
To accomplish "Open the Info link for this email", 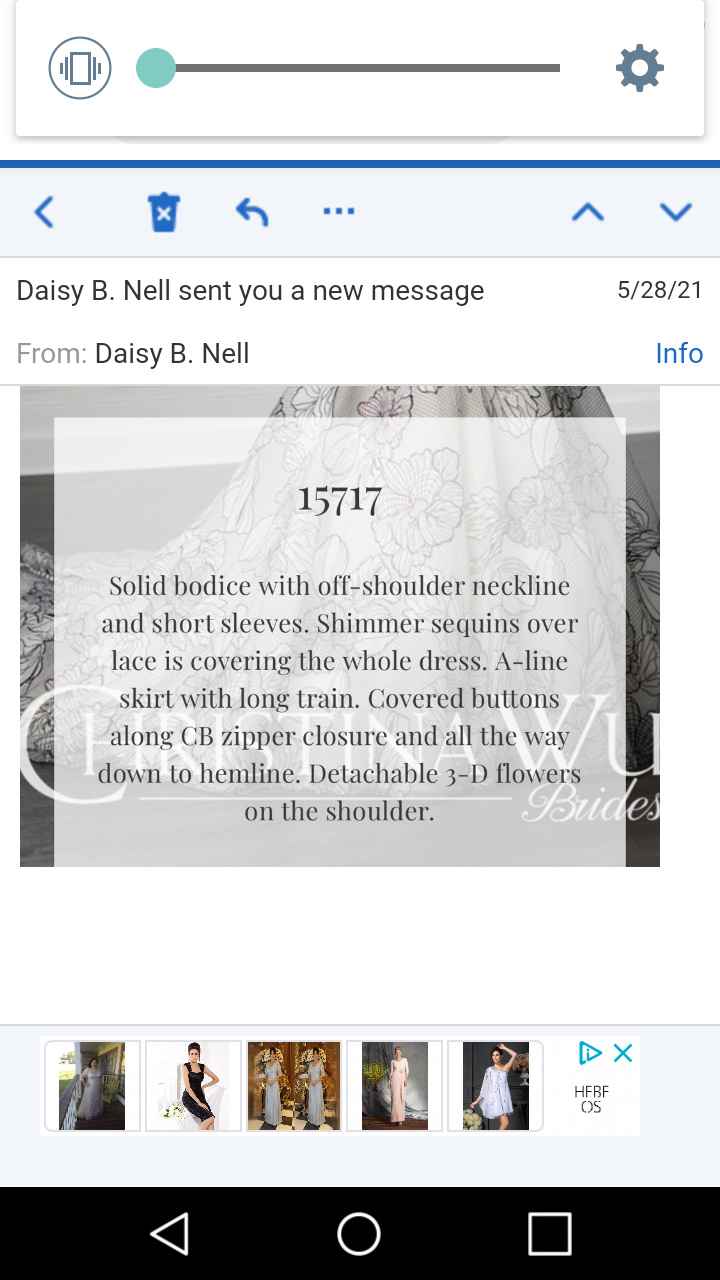I will pos(679,353).
